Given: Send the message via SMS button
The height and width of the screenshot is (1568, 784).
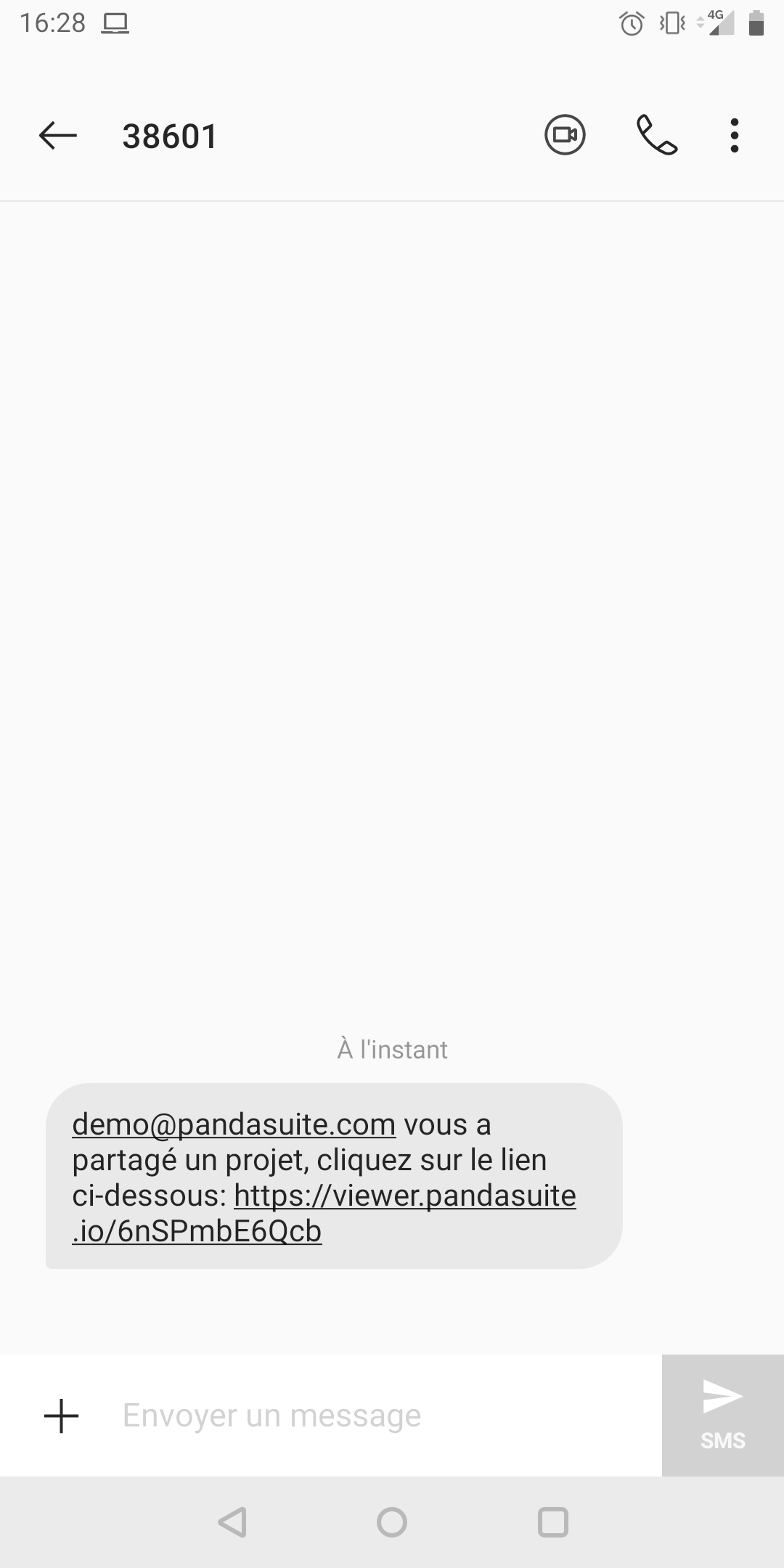Looking at the screenshot, I should coord(722,1416).
